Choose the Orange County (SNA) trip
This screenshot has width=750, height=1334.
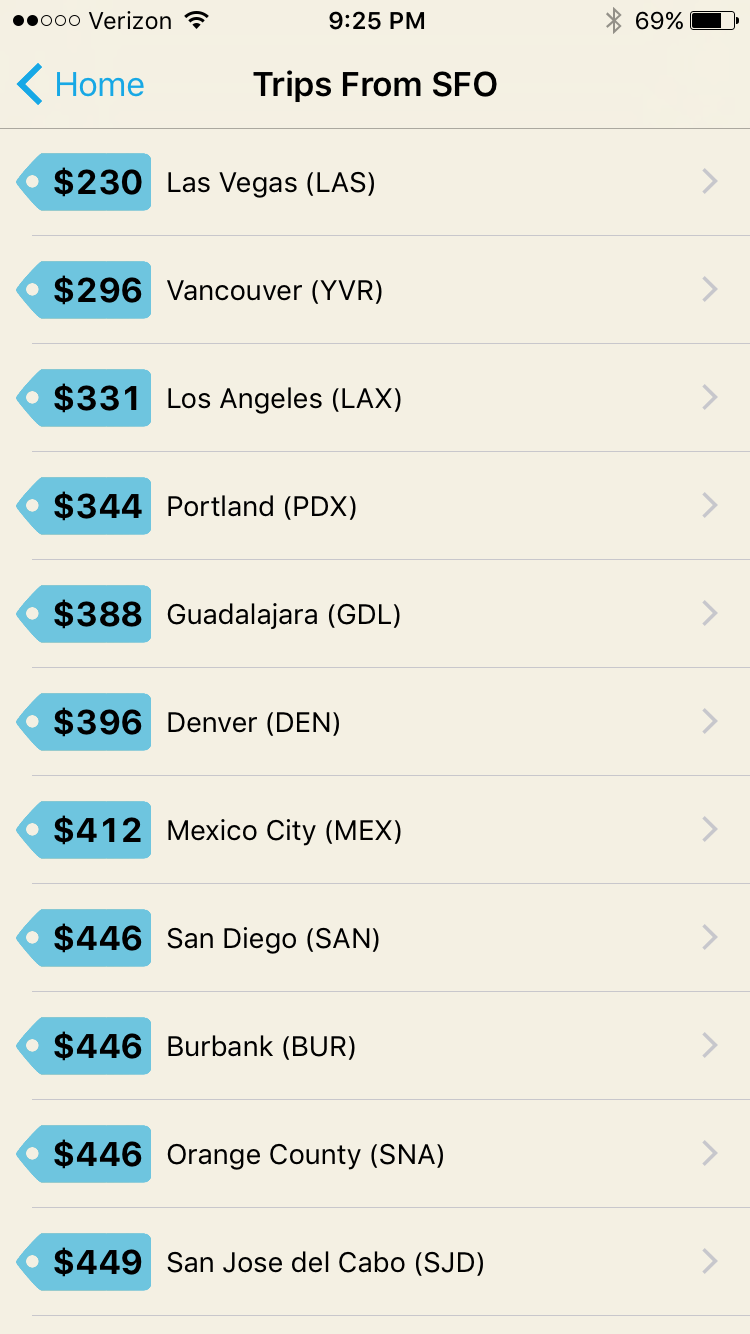375,1154
